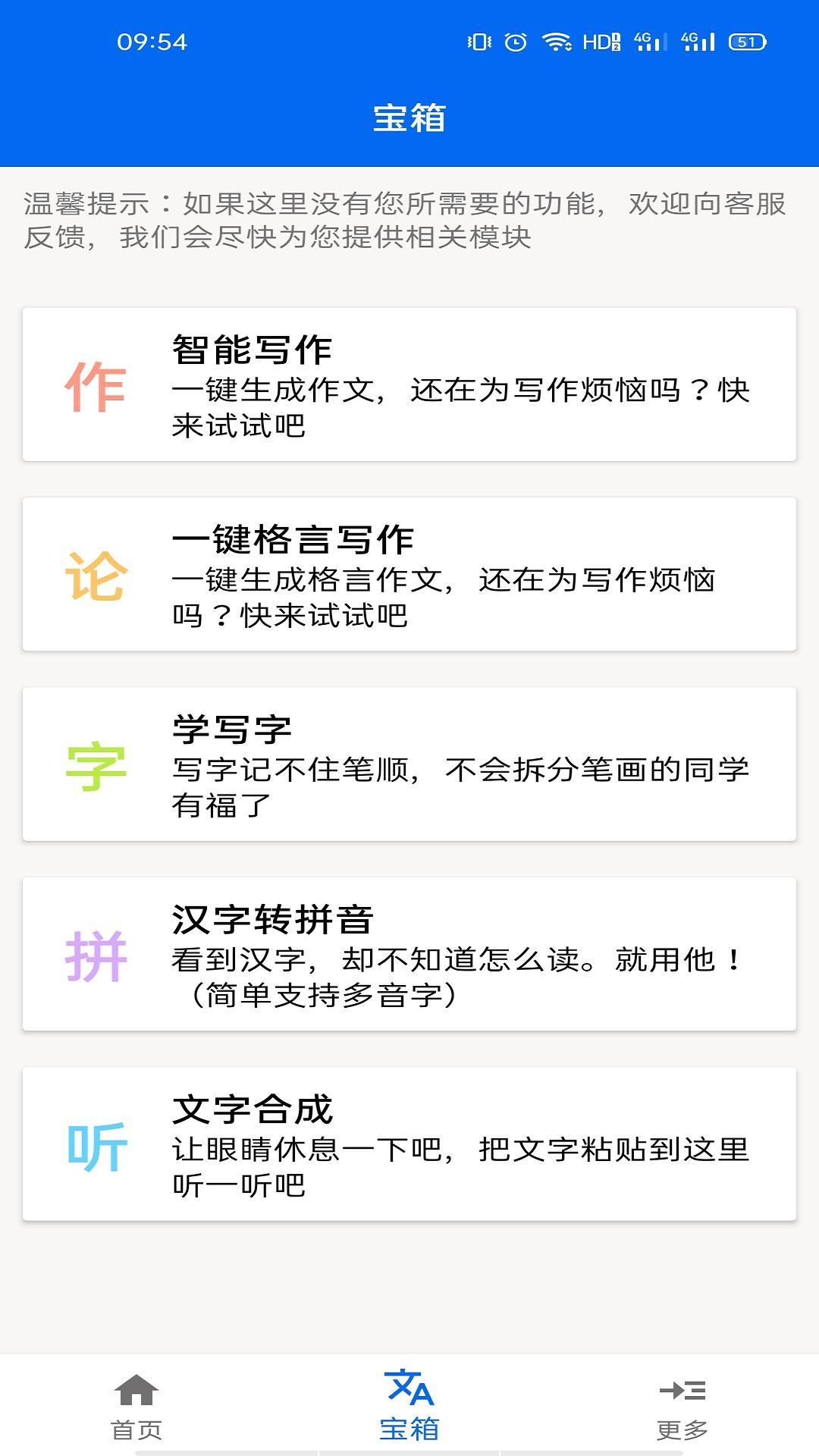Image resolution: width=819 pixels, height=1456 pixels.
Task: Open the 智能写作 card
Action: click(409, 384)
